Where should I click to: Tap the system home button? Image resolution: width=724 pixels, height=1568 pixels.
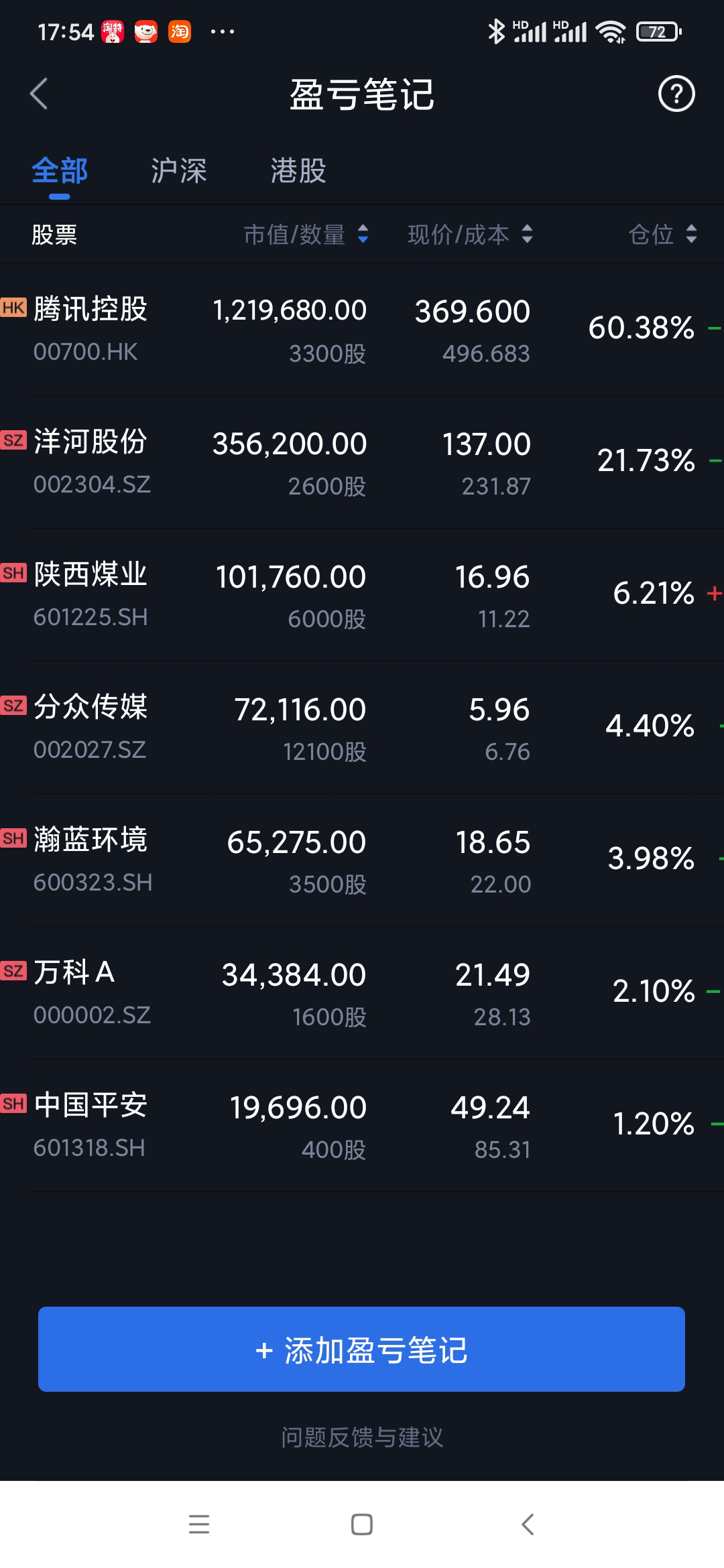point(361,1524)
